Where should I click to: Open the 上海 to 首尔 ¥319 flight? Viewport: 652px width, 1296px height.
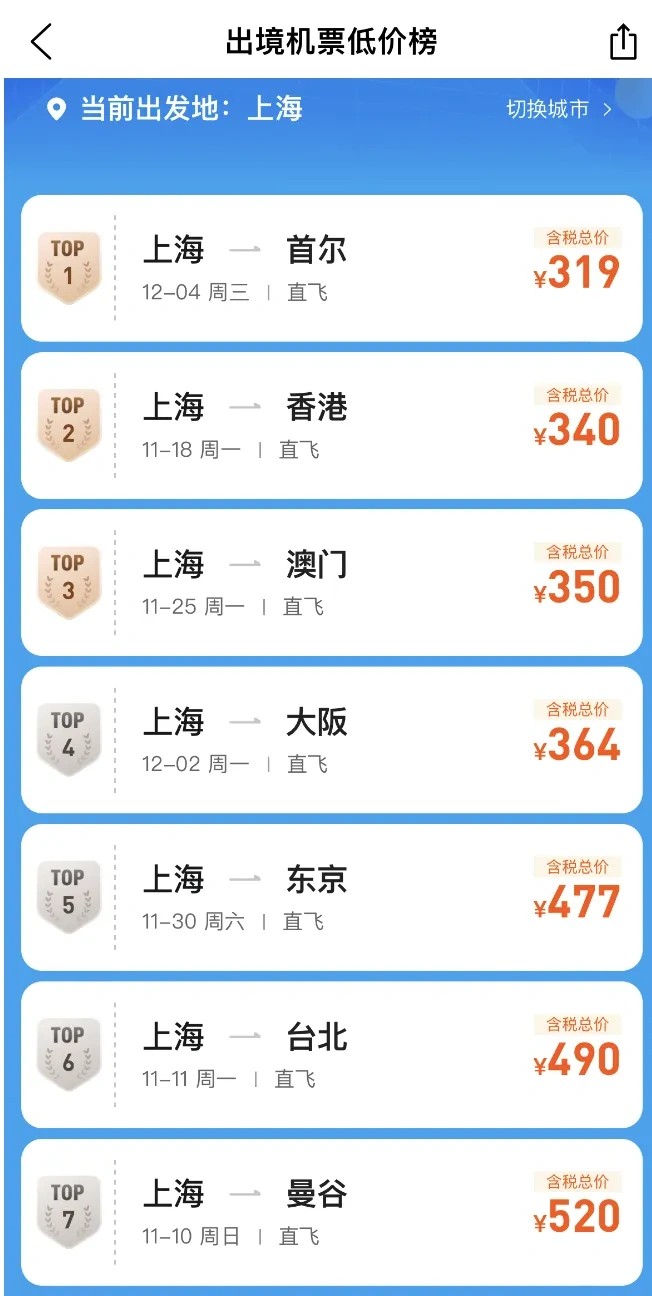coord(332,268)
